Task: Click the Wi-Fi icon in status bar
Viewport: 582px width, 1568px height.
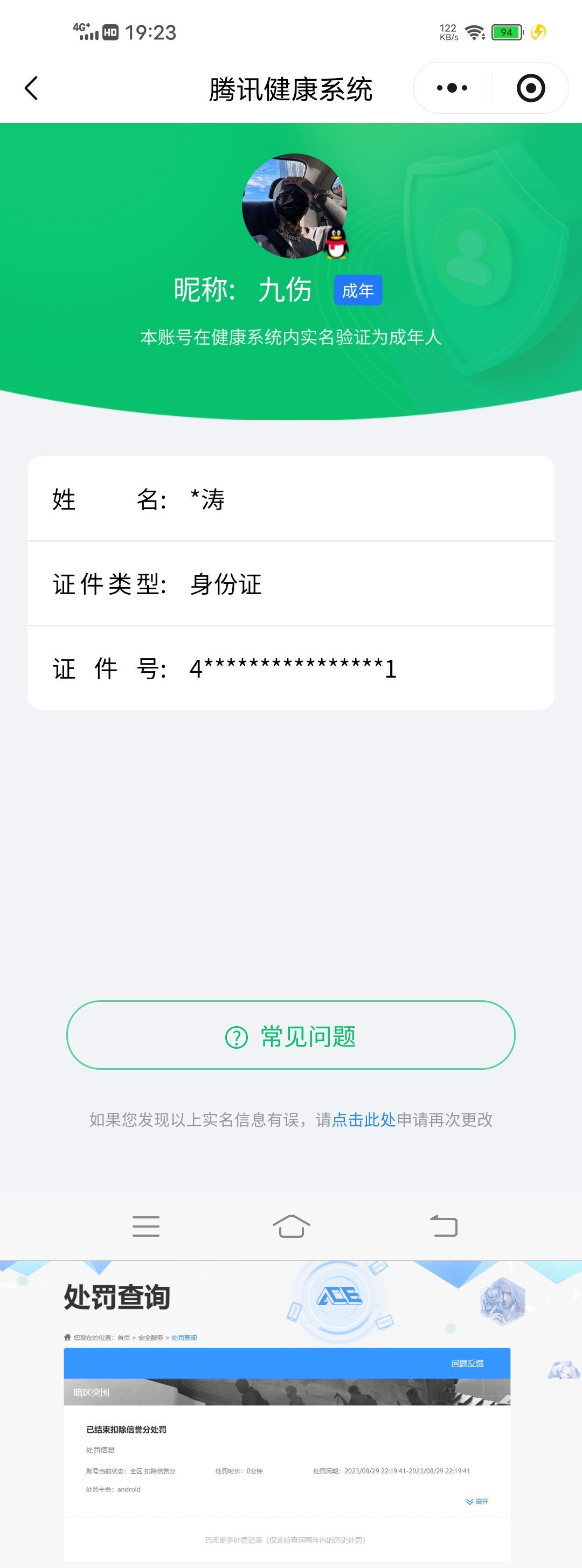Action: click(x=475, y=32)
